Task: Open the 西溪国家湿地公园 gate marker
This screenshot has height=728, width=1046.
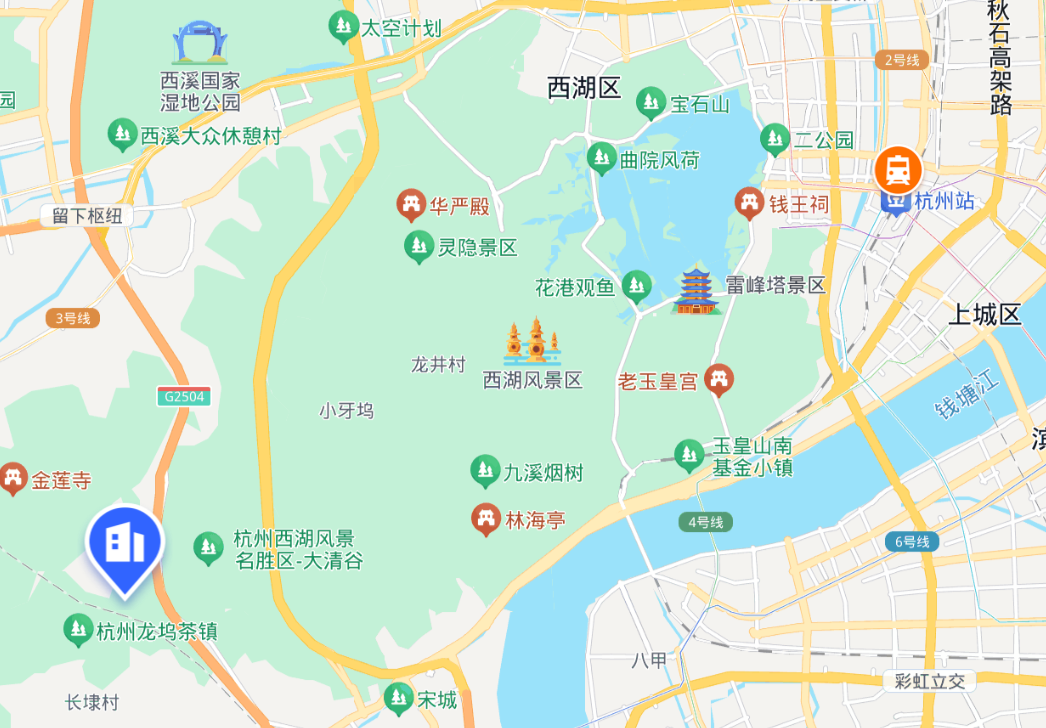Action: pyautogui.click(x=200, y=43)
